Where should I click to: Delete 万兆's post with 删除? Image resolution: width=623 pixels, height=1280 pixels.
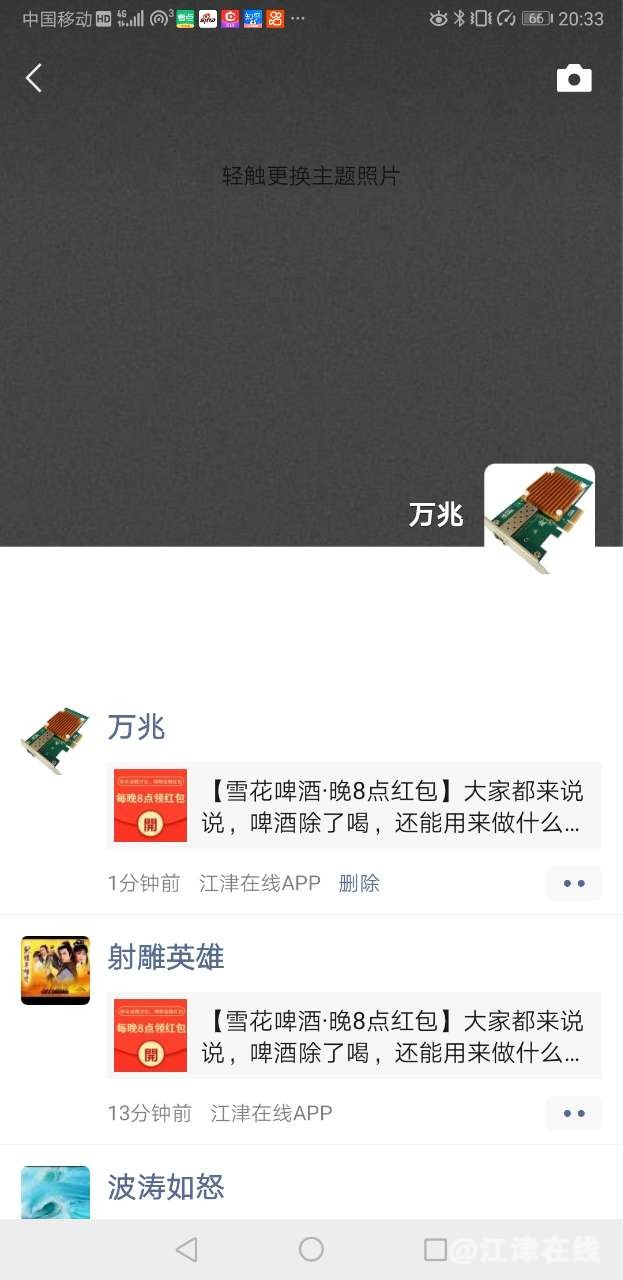click(x=359, y=883)
